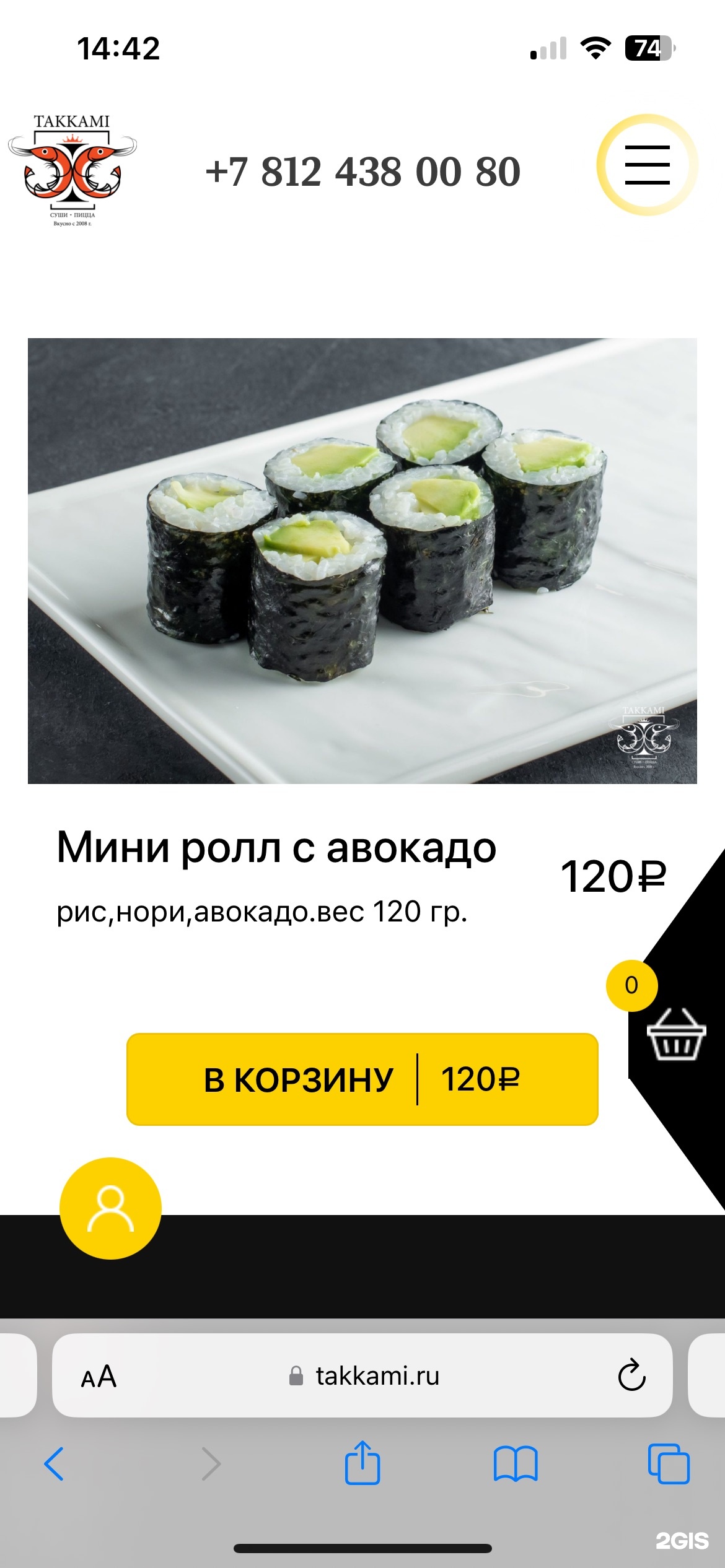Tap the takkami.ru address bar
The width and height of the screenshot is (725, 1568).
coord(366,1376)
